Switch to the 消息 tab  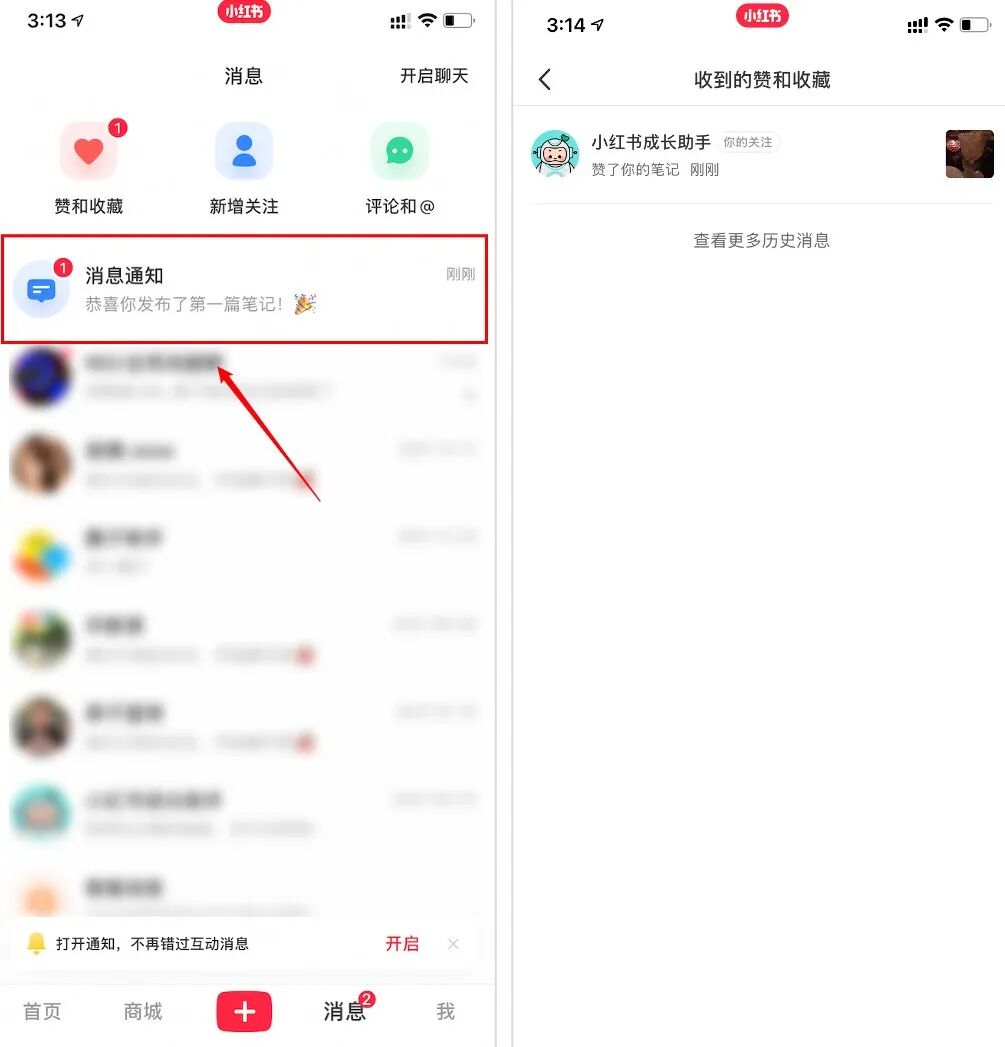(344, 1011)
